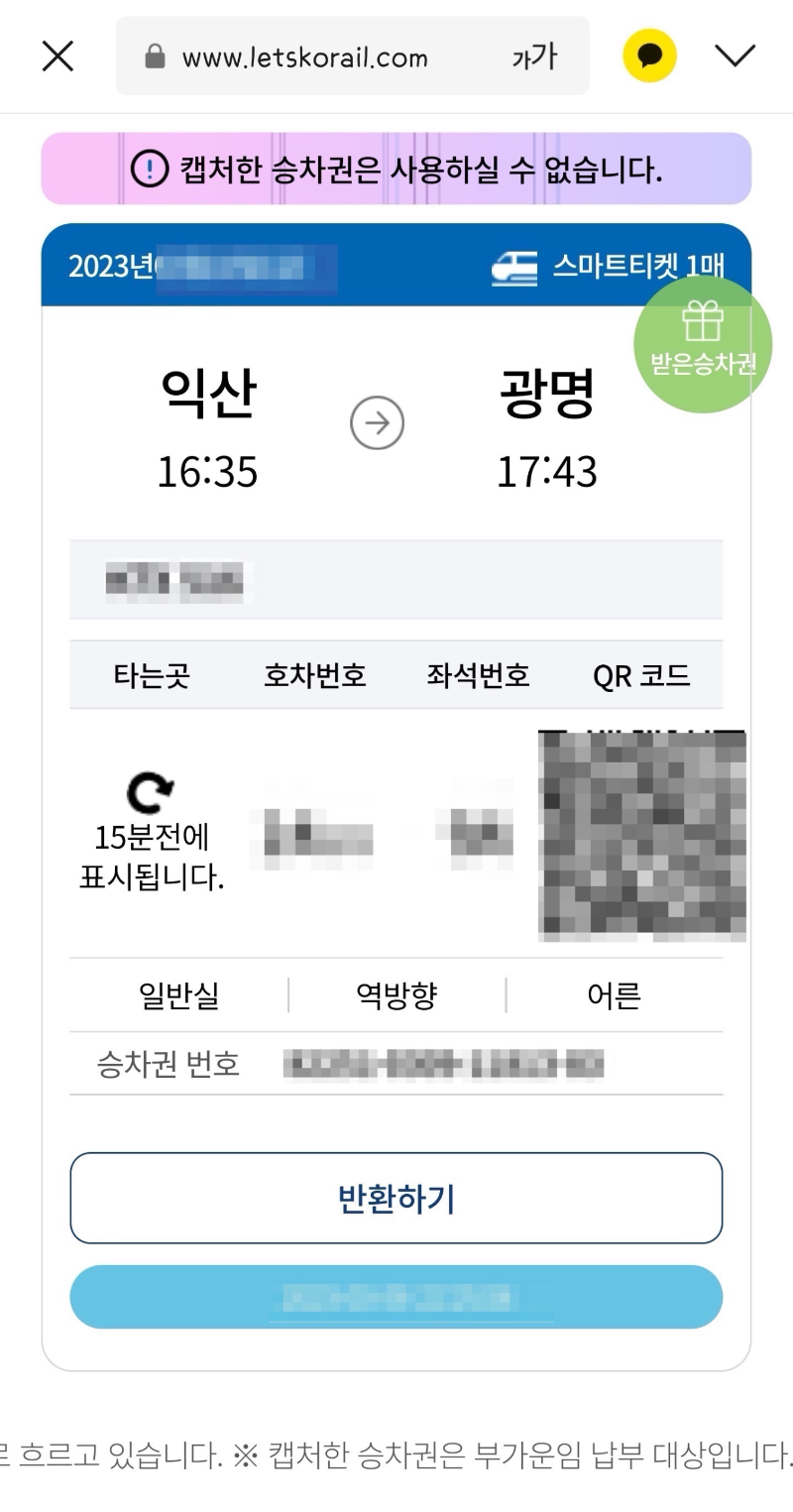Open the KakaoTalk chat bubble icon
The width and height of the screenshot is (793, 1512).
coord(649,55)
